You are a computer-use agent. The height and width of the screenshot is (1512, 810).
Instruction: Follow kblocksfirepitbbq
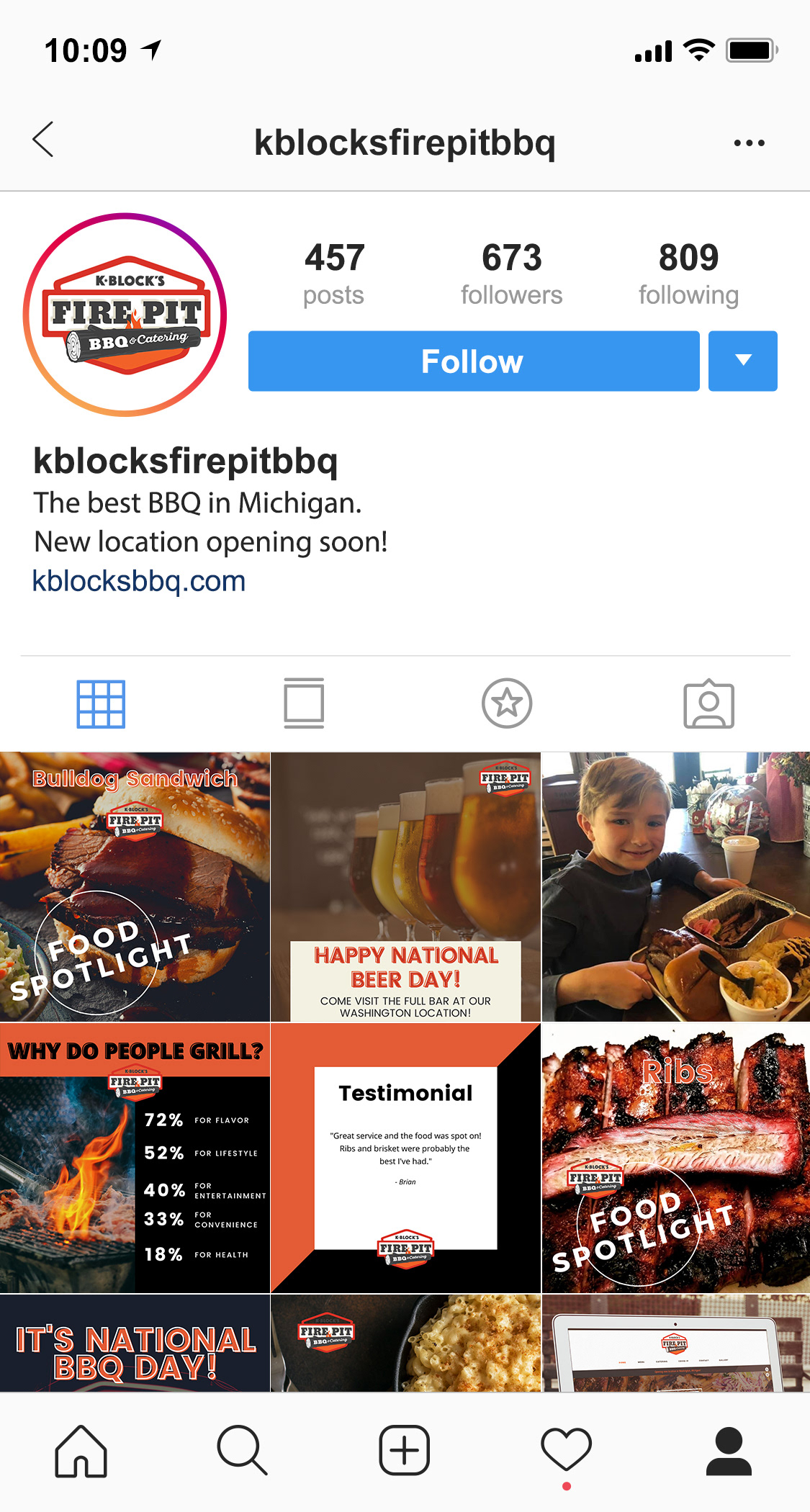473,361
